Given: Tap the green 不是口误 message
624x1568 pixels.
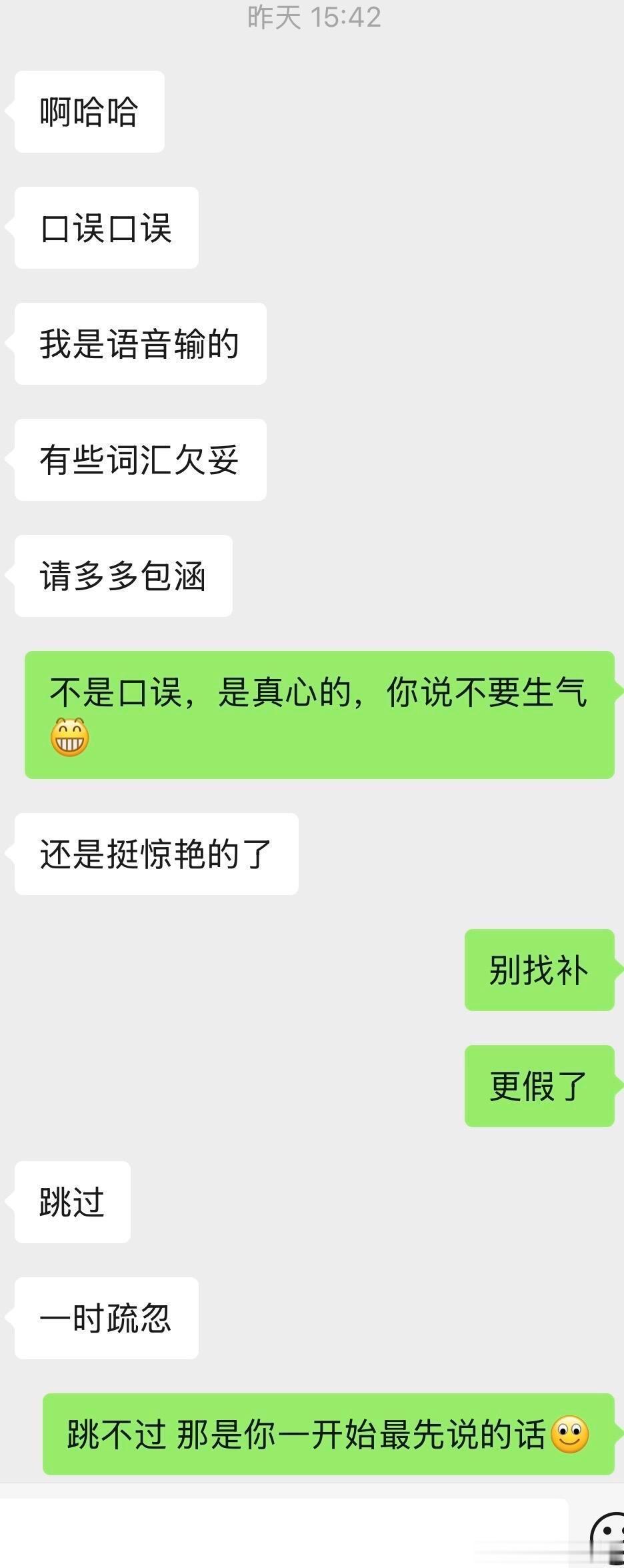Looking at the screenshot, I should click(319, 715).
